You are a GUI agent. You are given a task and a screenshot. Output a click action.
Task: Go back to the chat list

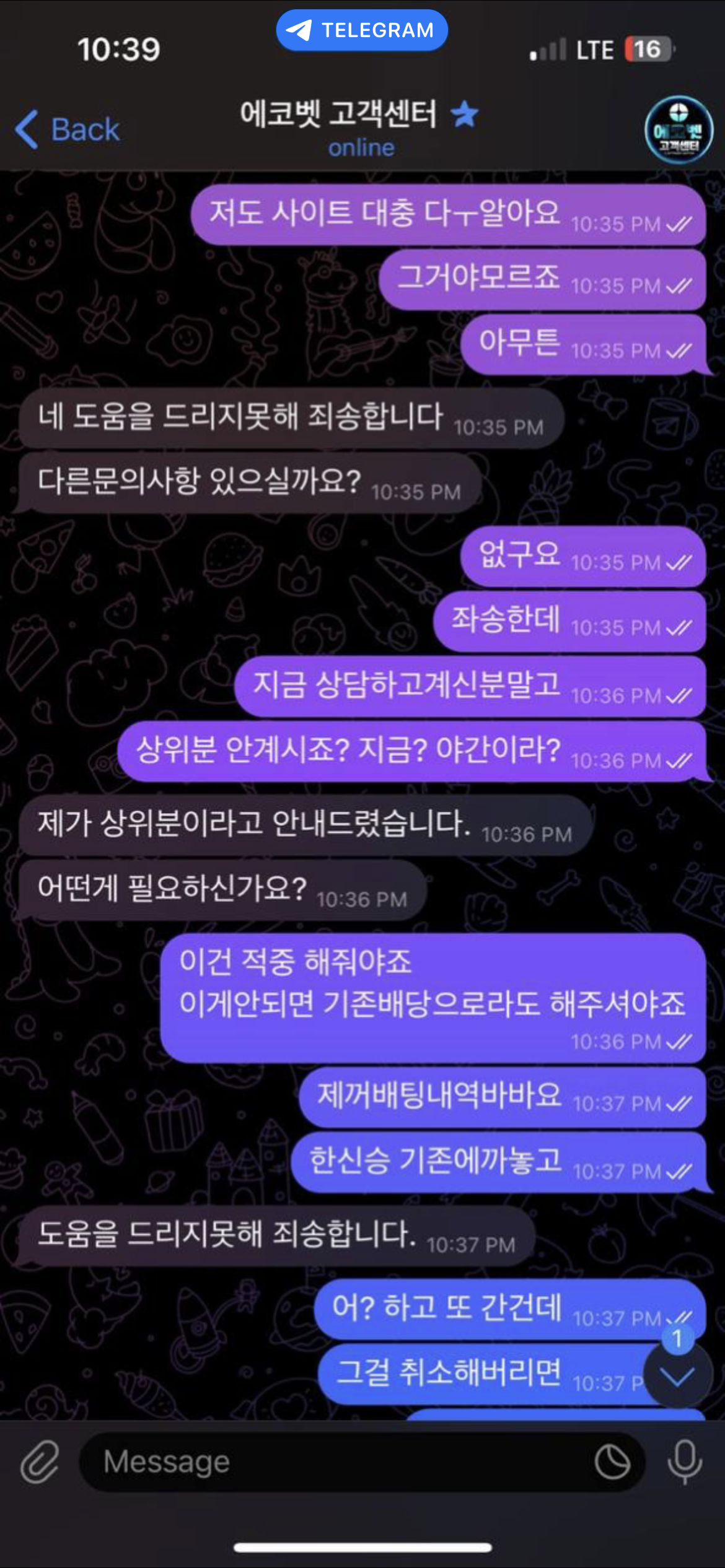click(67, 130)
